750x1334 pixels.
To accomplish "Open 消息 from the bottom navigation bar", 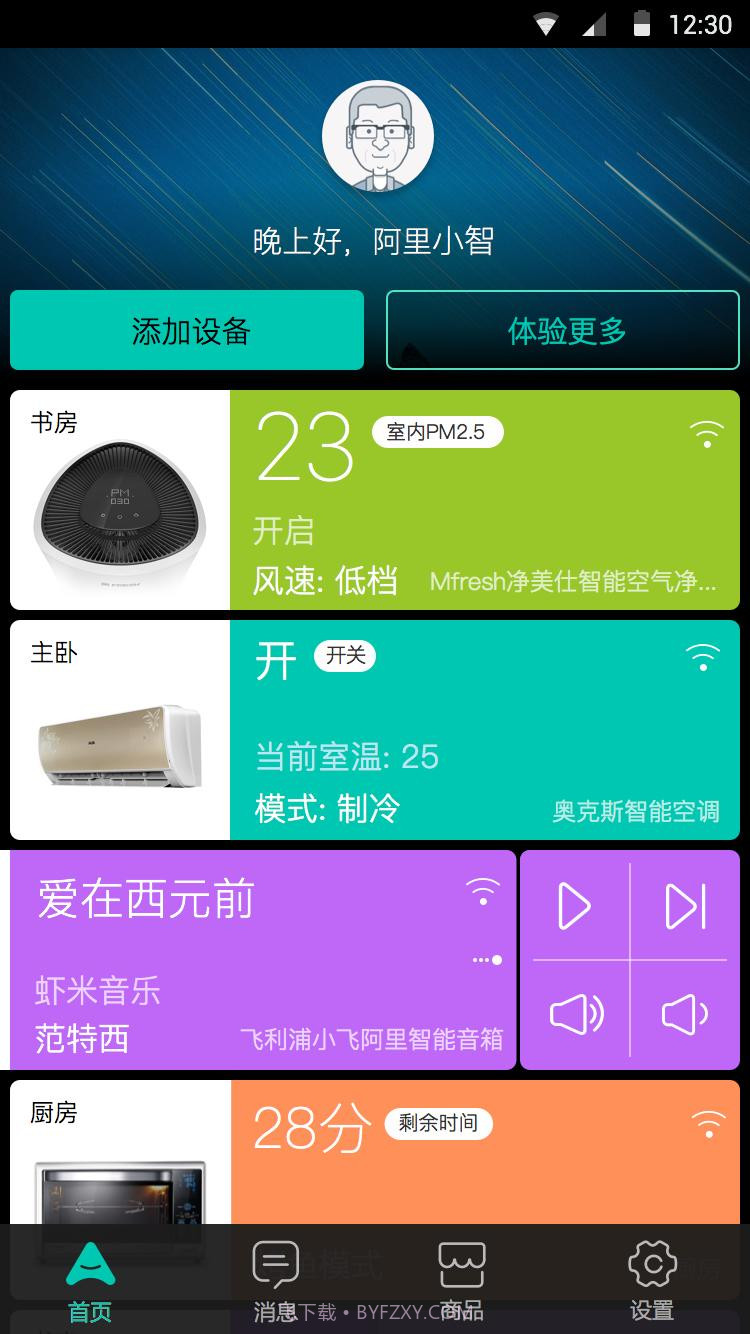I will [x=277, y=1275].
